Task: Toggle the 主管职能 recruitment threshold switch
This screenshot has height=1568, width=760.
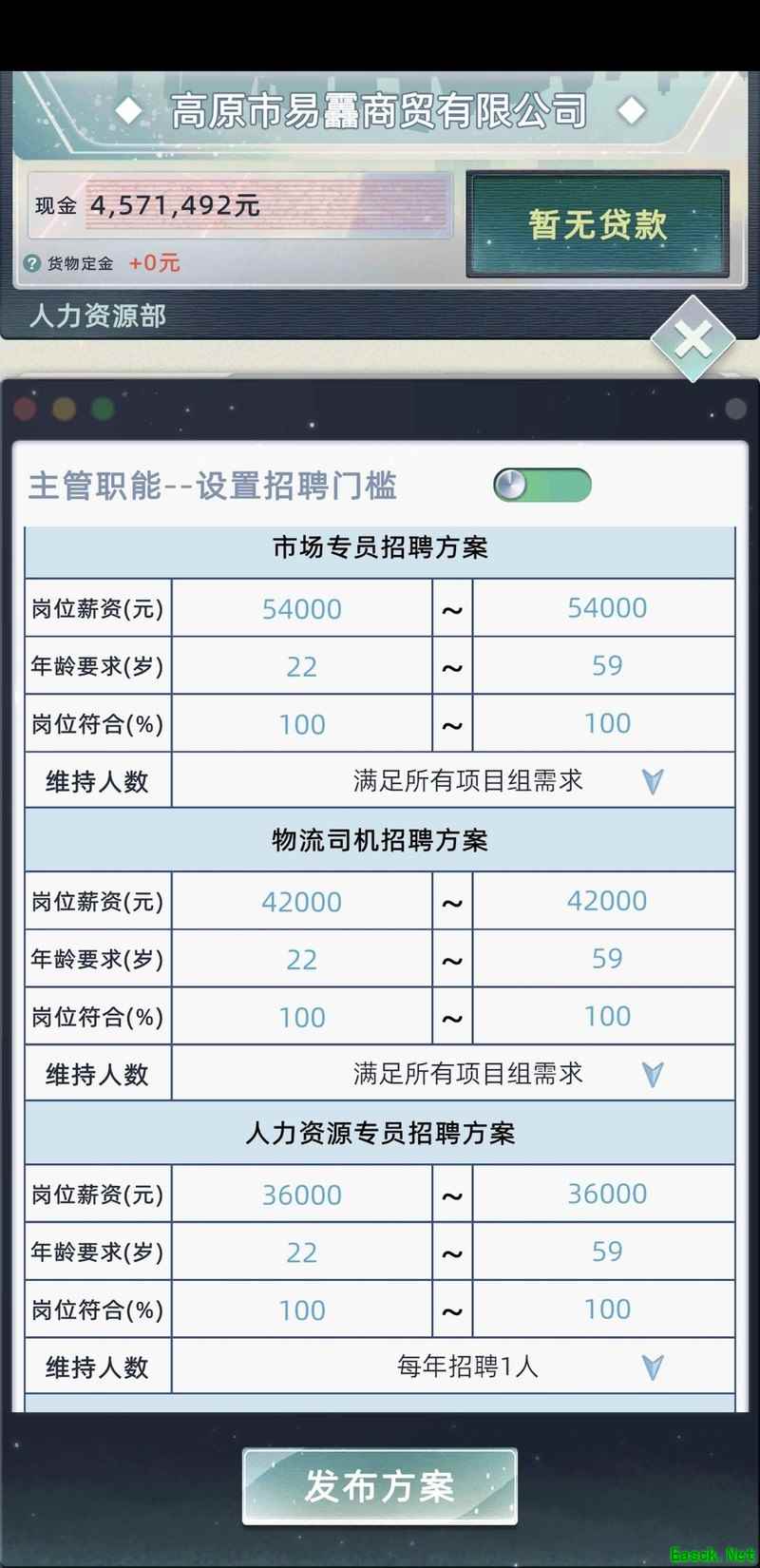Action: click(x=541, y=486)
